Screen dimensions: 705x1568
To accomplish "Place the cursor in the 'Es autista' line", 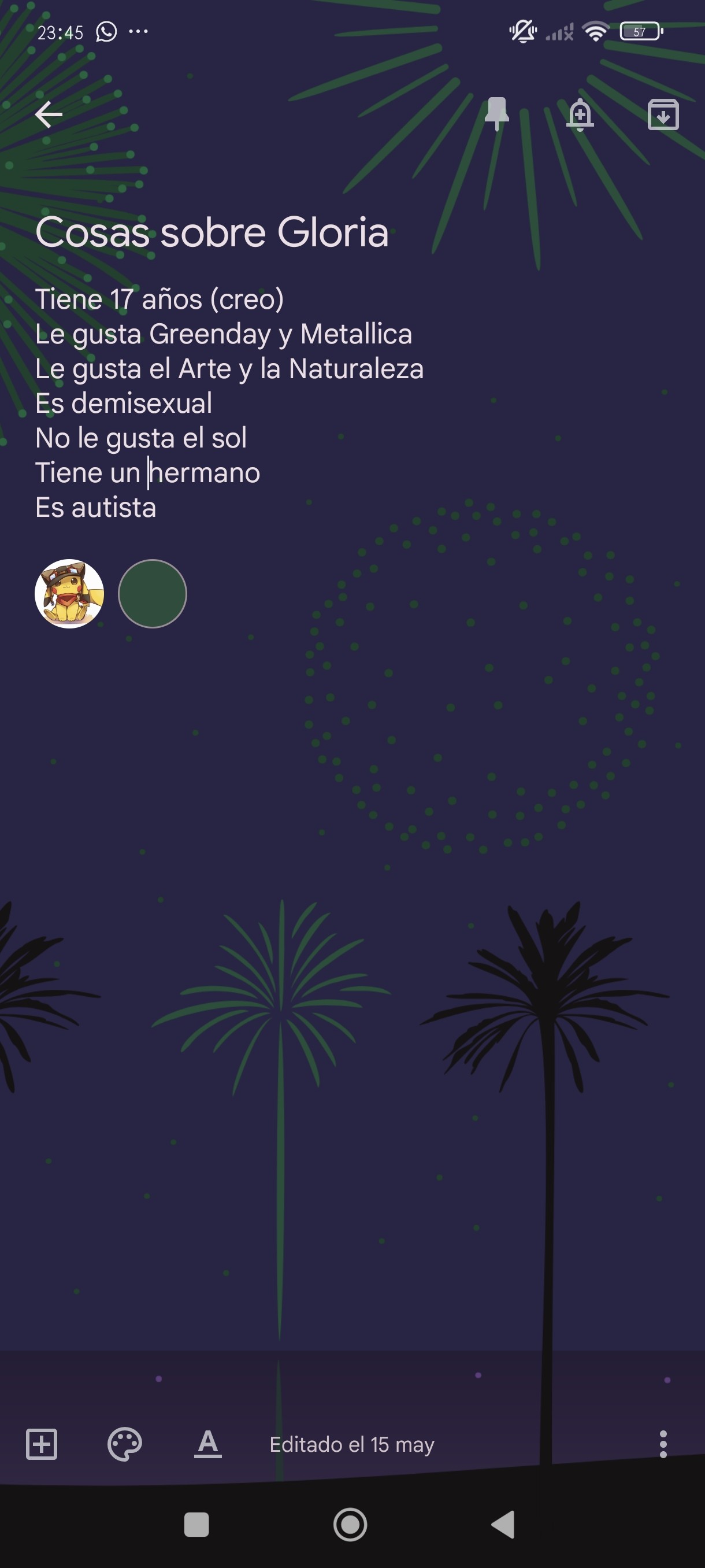I will coord(95,507).
